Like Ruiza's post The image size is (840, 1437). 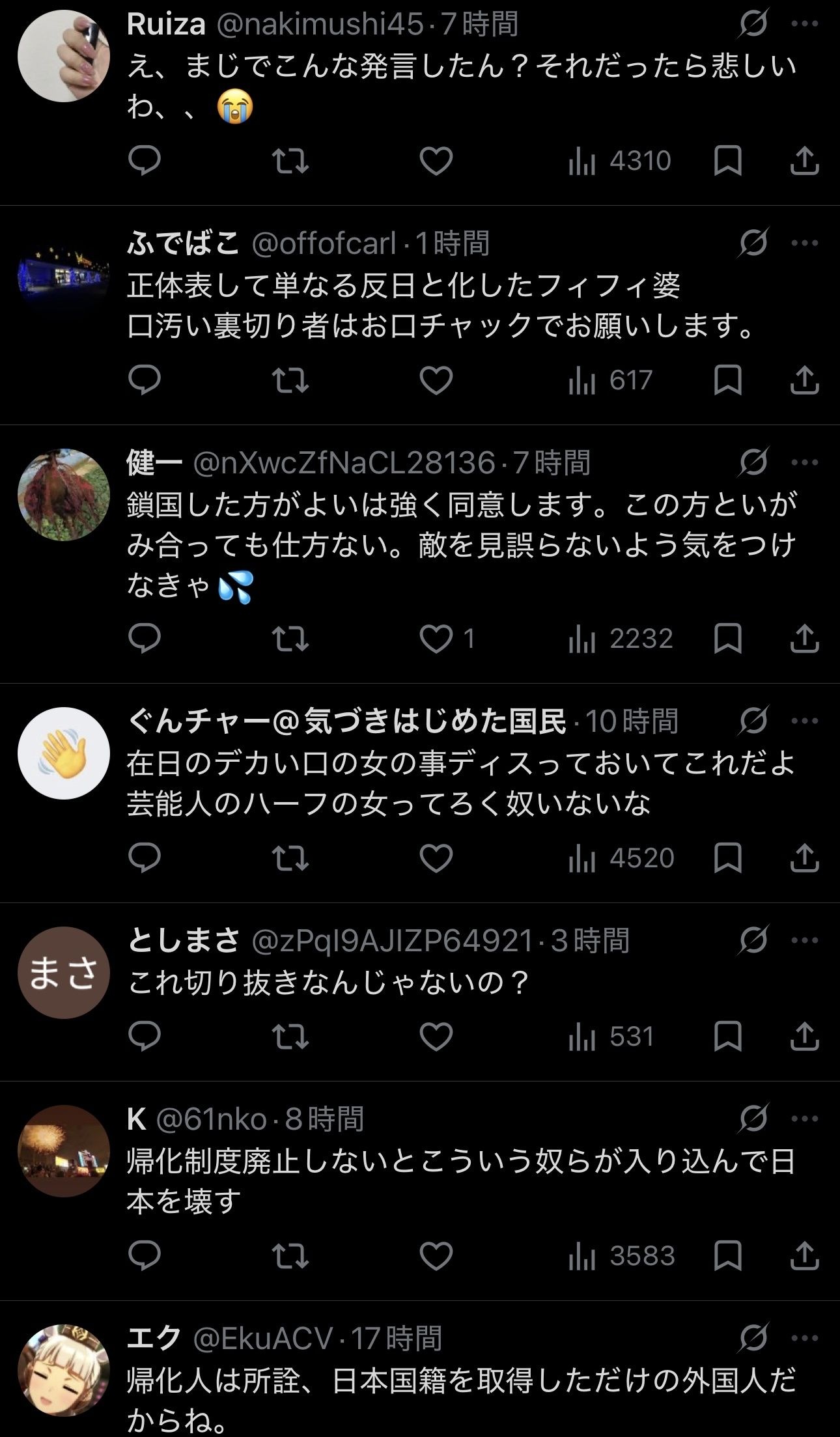436,161
